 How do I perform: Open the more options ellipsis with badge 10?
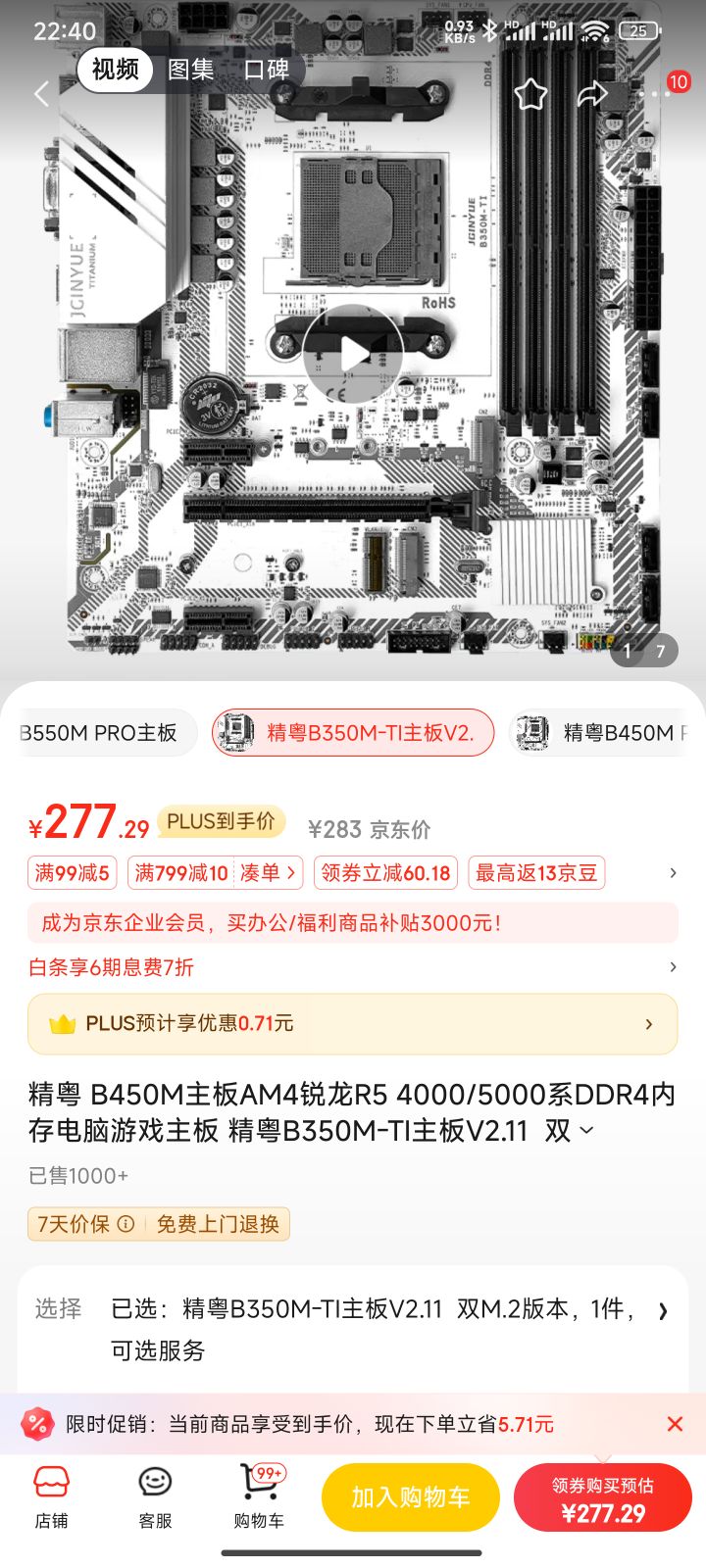(662, 92)
